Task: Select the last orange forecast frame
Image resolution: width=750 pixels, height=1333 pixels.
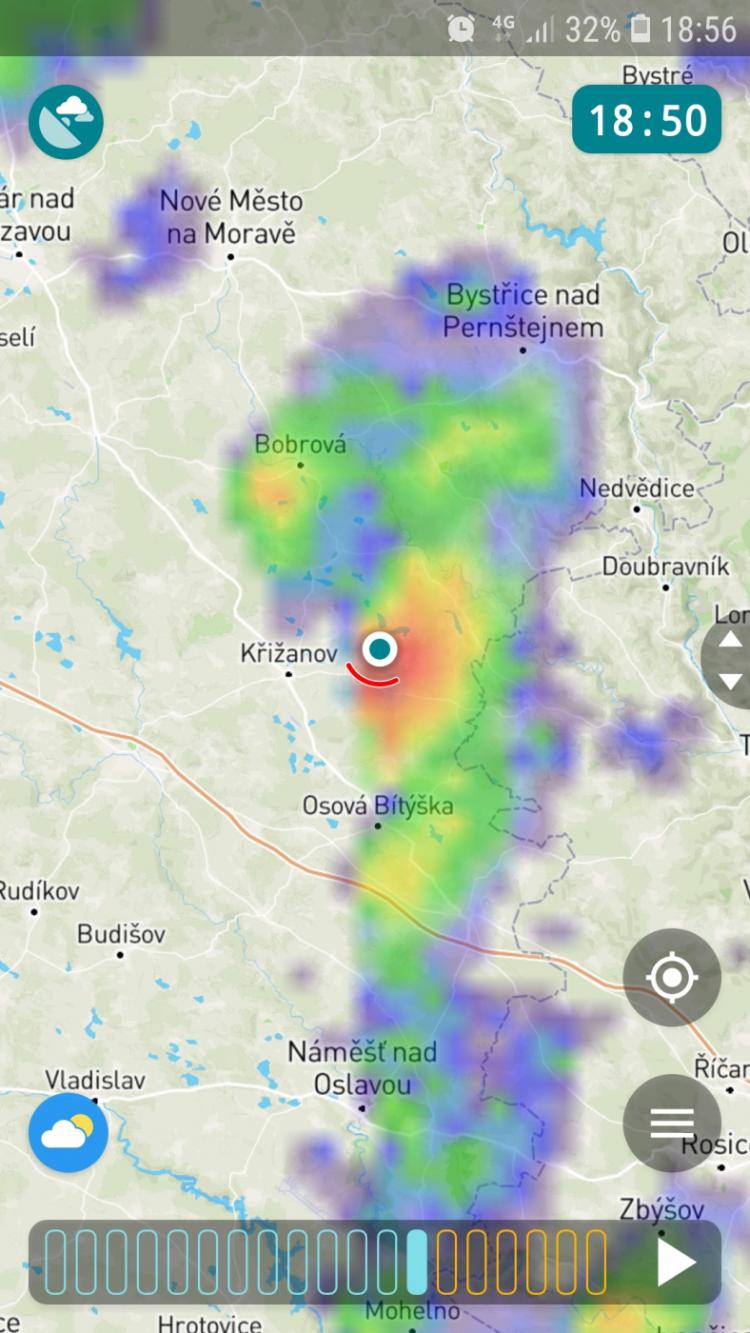Action: point(596,1262)
